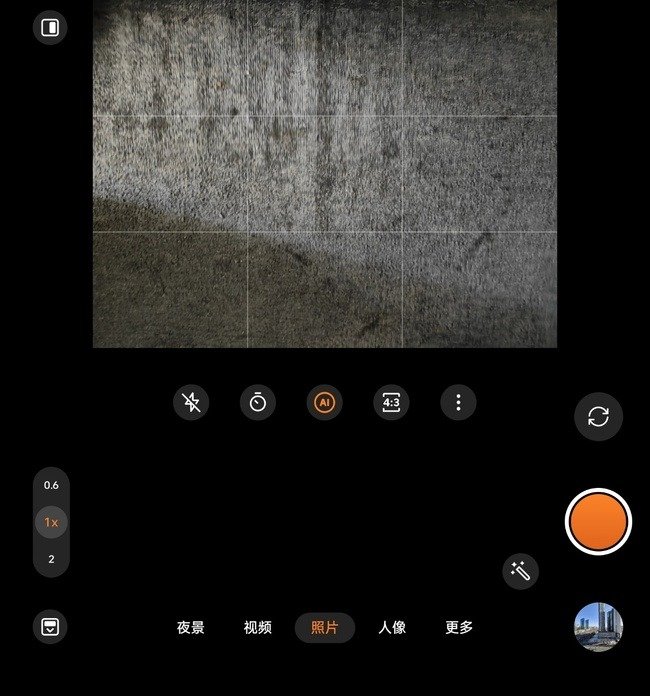Viewport: 650px width, 696px height.
Task: Open the last photo in gallery
Action: 598,627
